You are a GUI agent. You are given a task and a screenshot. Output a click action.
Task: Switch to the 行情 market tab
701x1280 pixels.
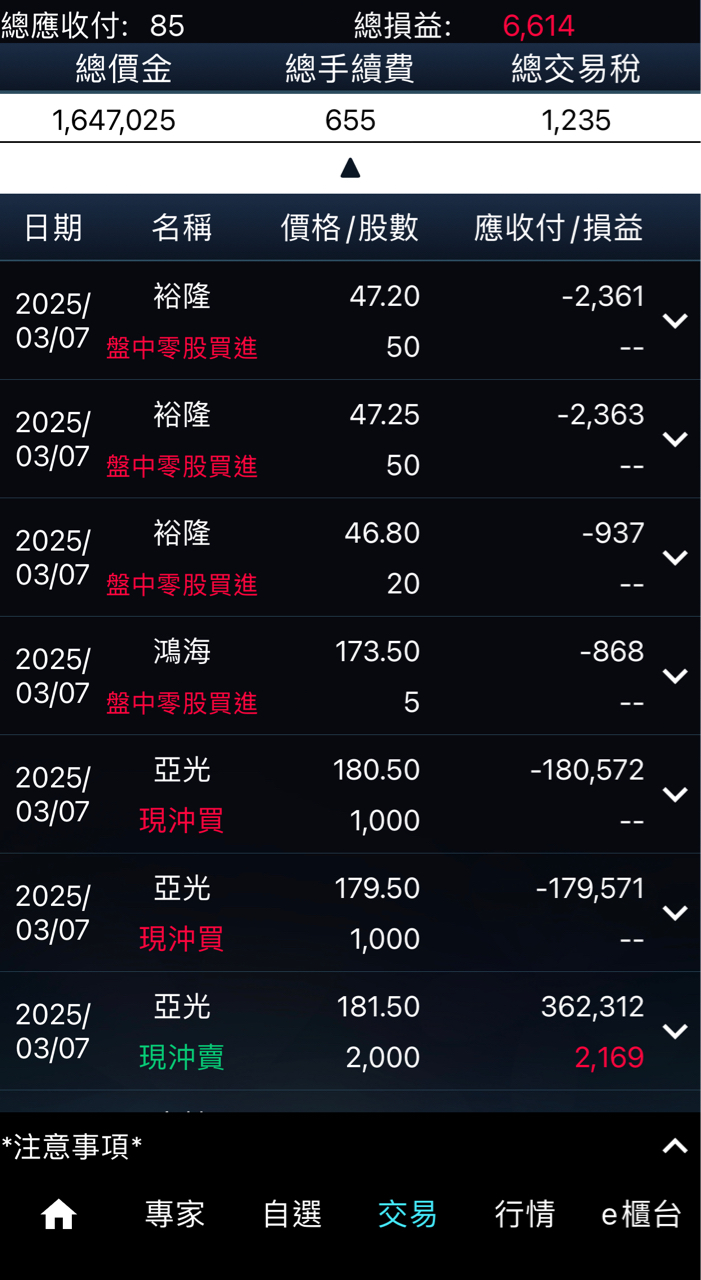click(x=525, y=1214)
